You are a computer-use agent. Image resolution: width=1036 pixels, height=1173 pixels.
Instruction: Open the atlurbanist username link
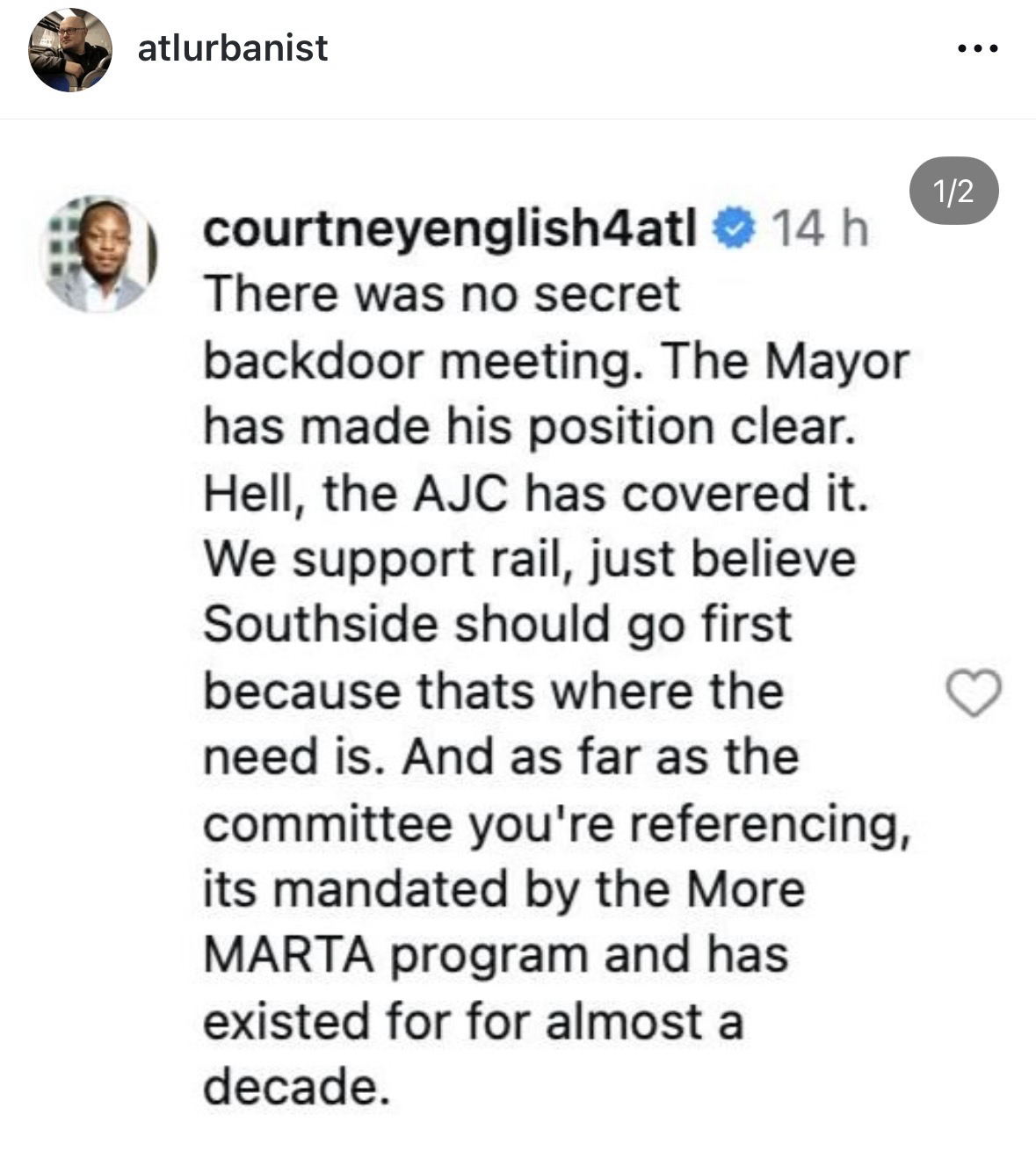233,47
